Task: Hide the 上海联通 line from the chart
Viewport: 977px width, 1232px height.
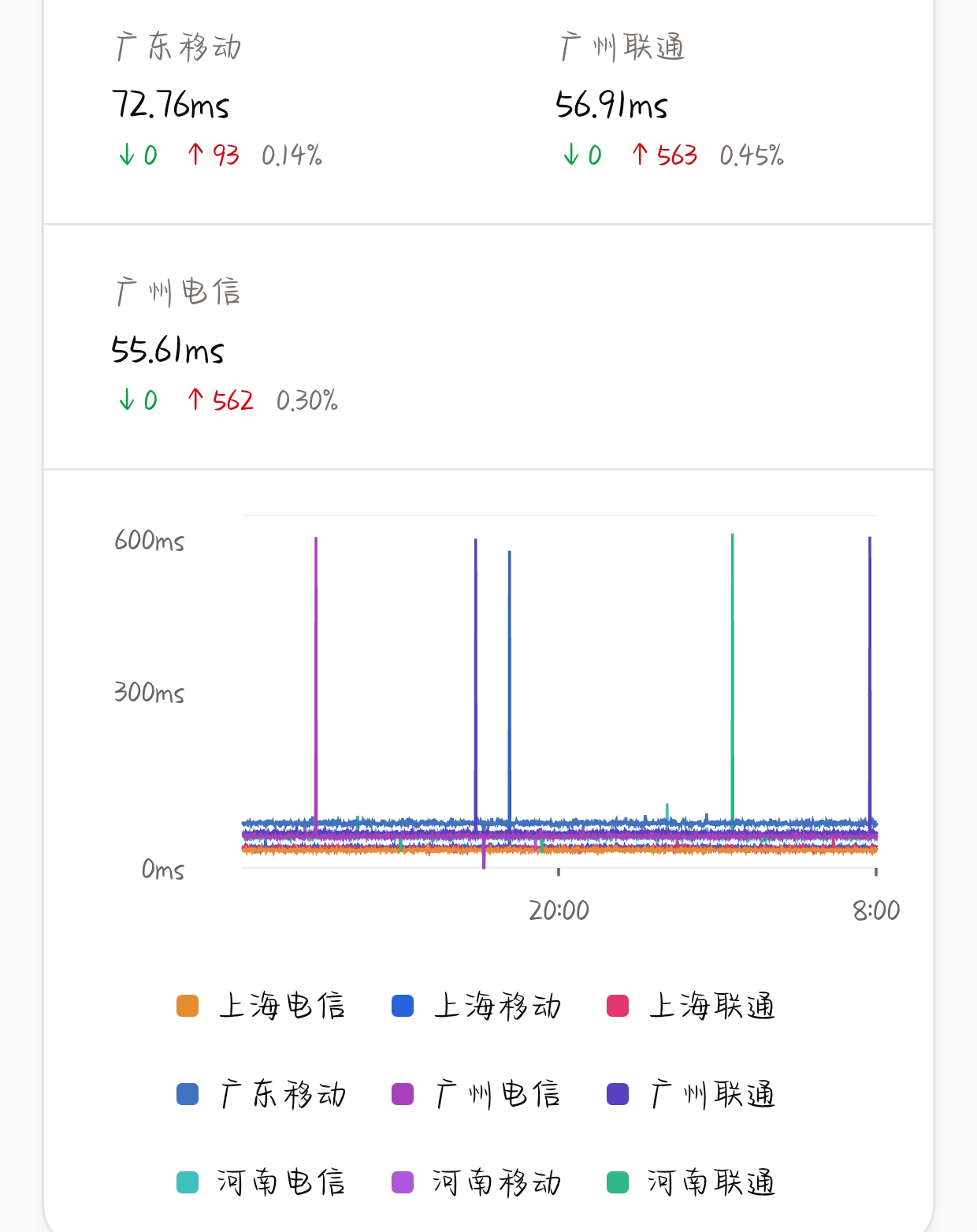Action: (x=691, y=1007)
